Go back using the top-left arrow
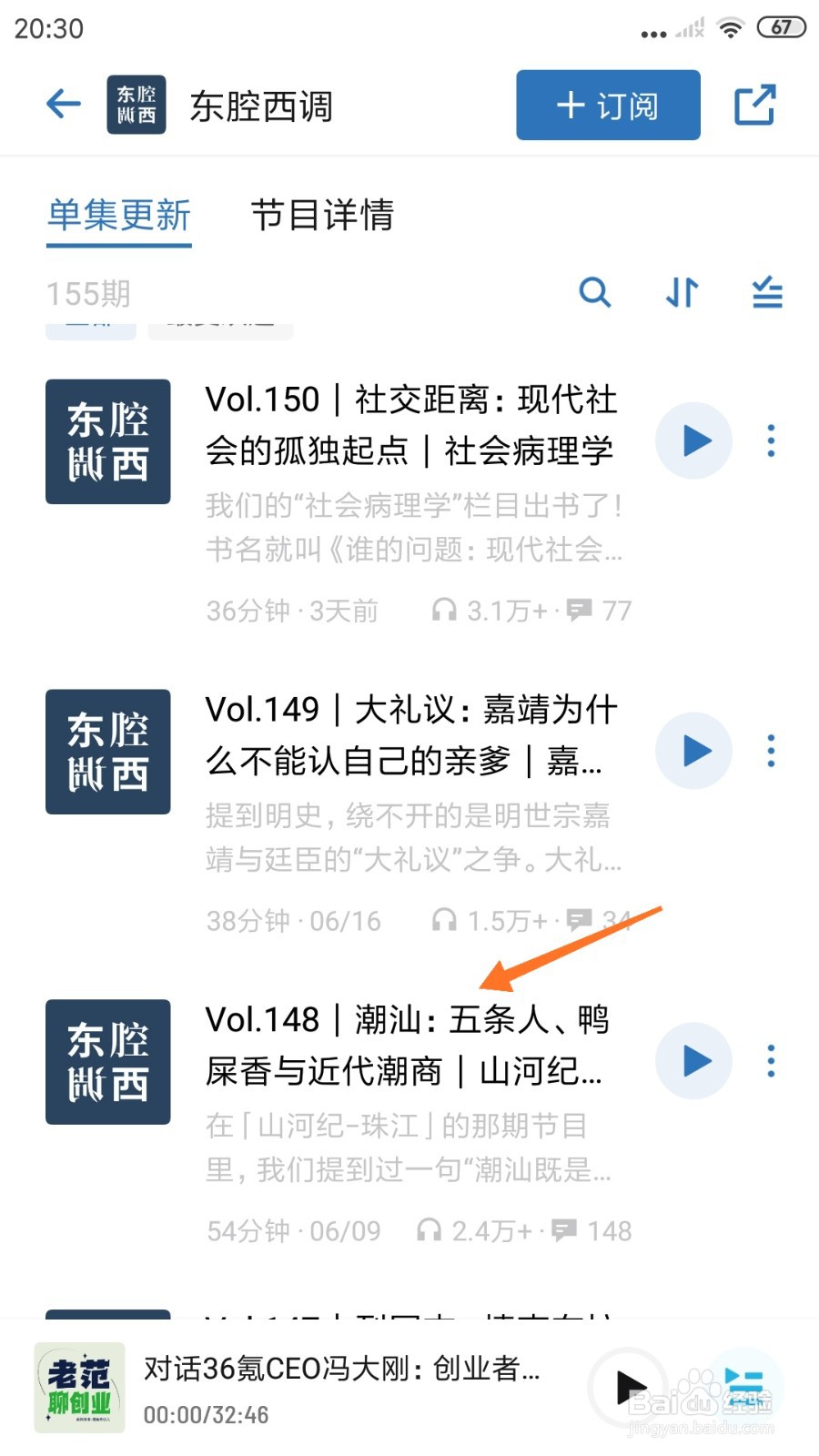The height and width of the screenshot is (1456, 819). [x=64, y=104]
